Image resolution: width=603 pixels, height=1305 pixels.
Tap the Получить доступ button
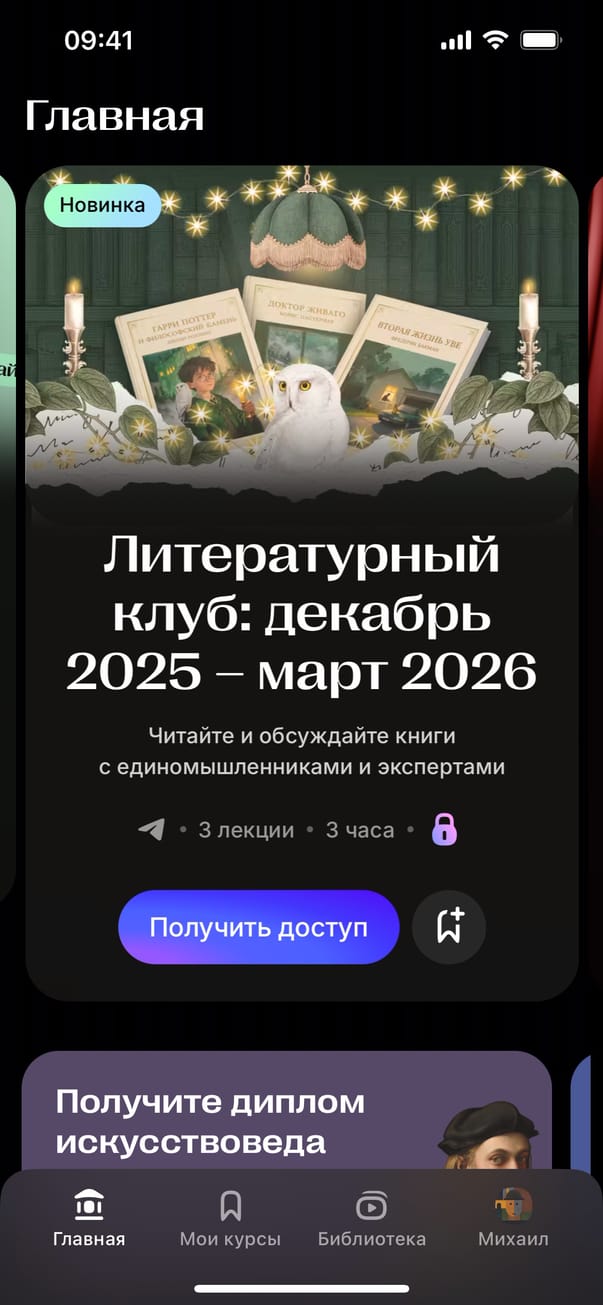[x=258, y=927]
